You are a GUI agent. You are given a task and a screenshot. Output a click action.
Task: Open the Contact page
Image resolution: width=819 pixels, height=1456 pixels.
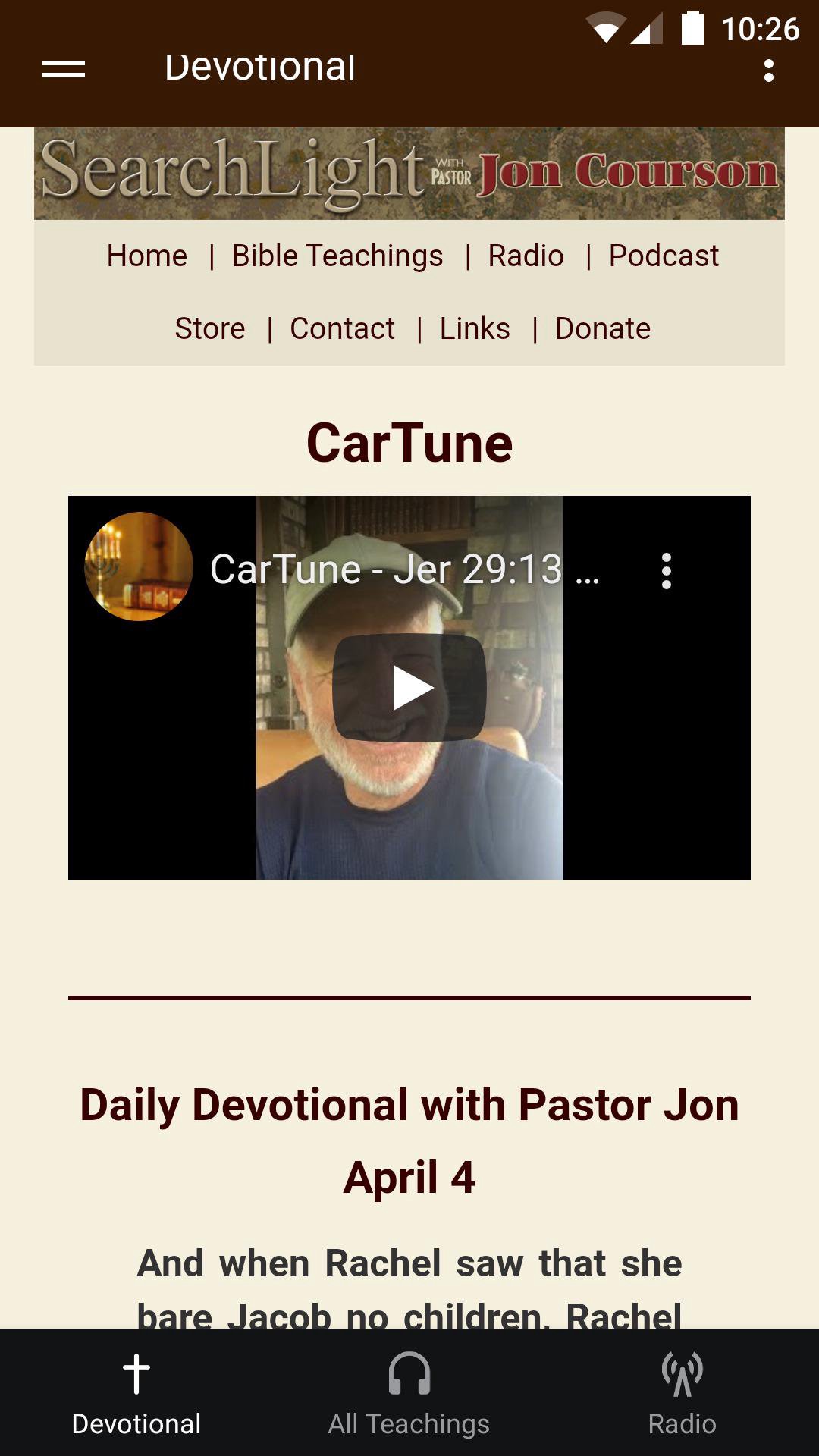[342, 328]
